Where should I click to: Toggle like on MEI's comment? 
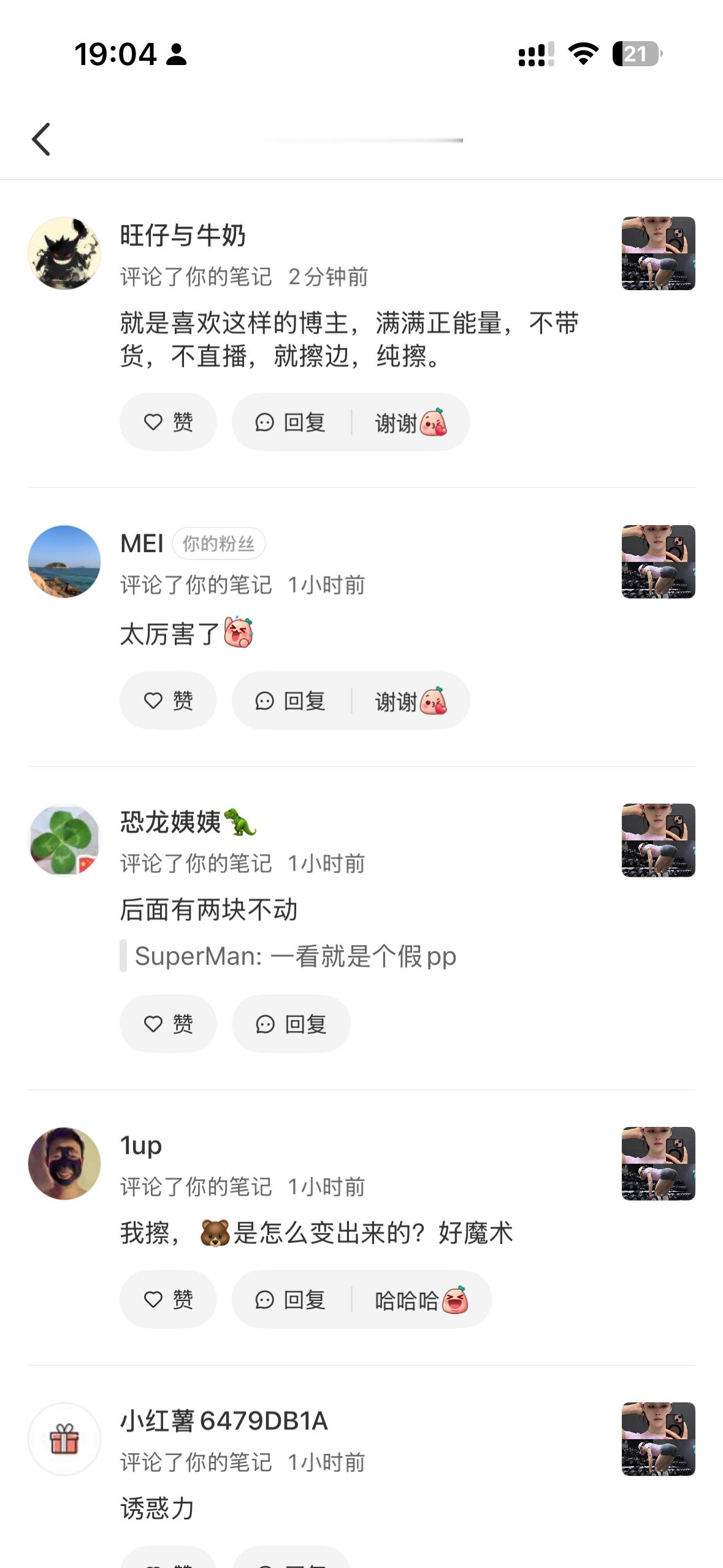[168, 700]
